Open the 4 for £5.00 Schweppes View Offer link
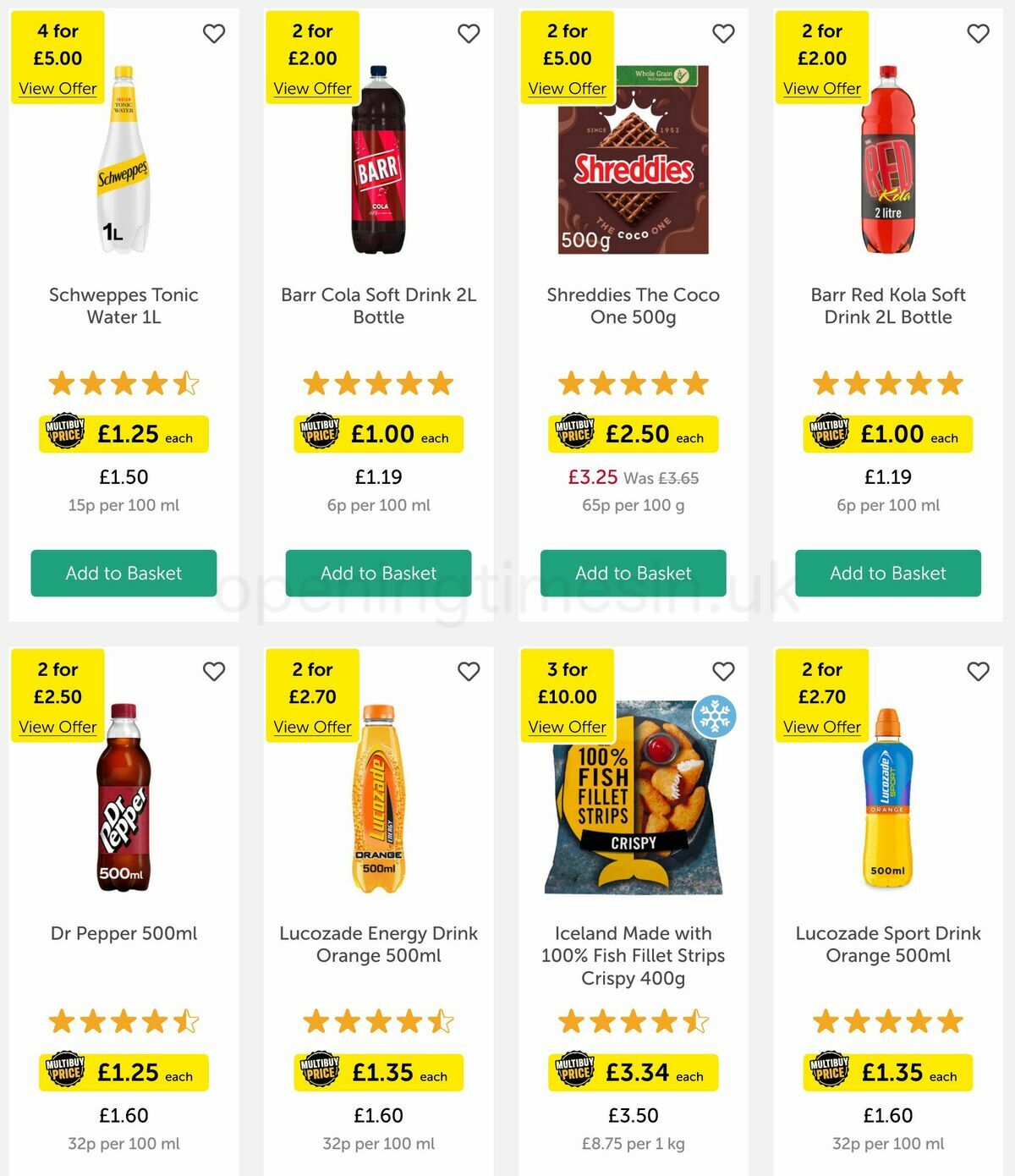The image size is (1015, 1176). coord(58,89)
